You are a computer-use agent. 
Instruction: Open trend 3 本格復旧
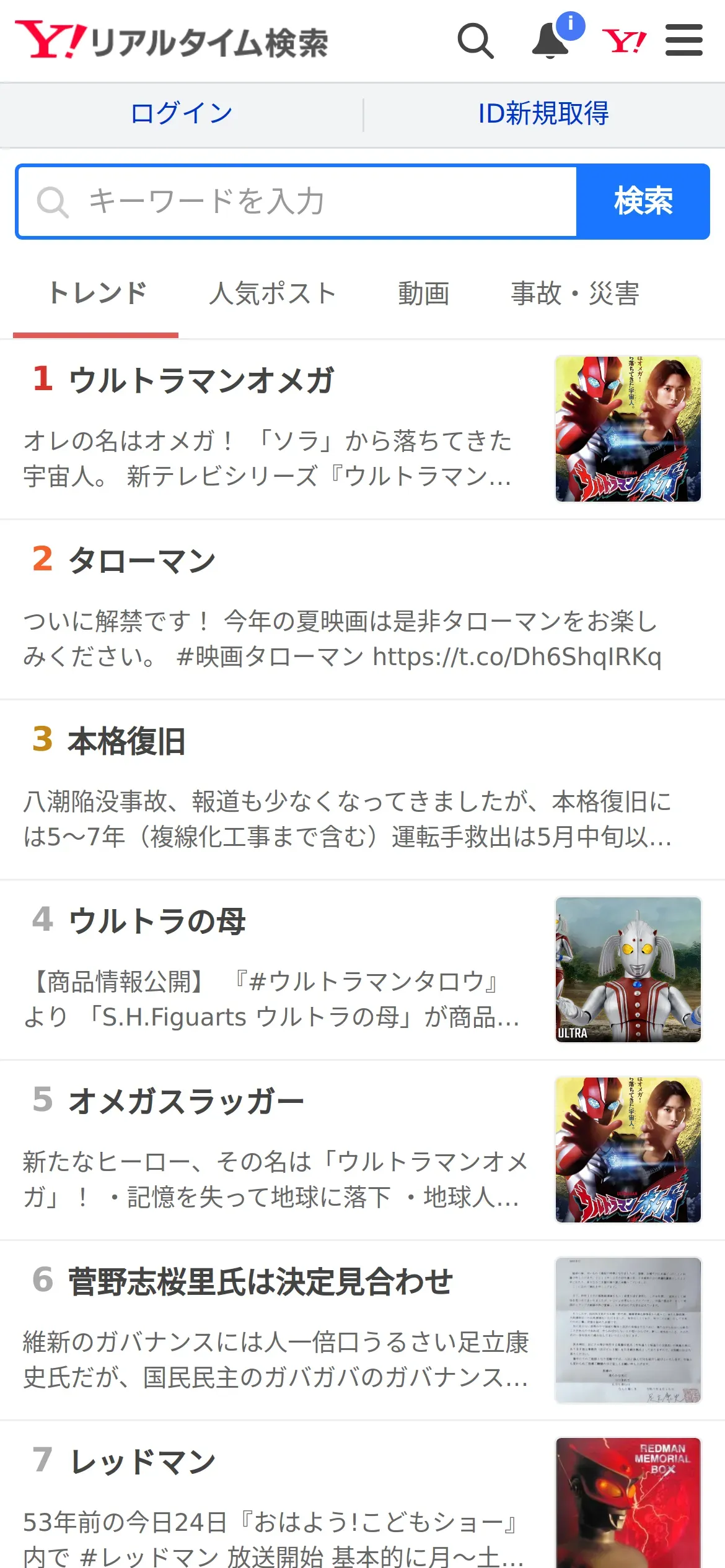click(x=127, y=741)
